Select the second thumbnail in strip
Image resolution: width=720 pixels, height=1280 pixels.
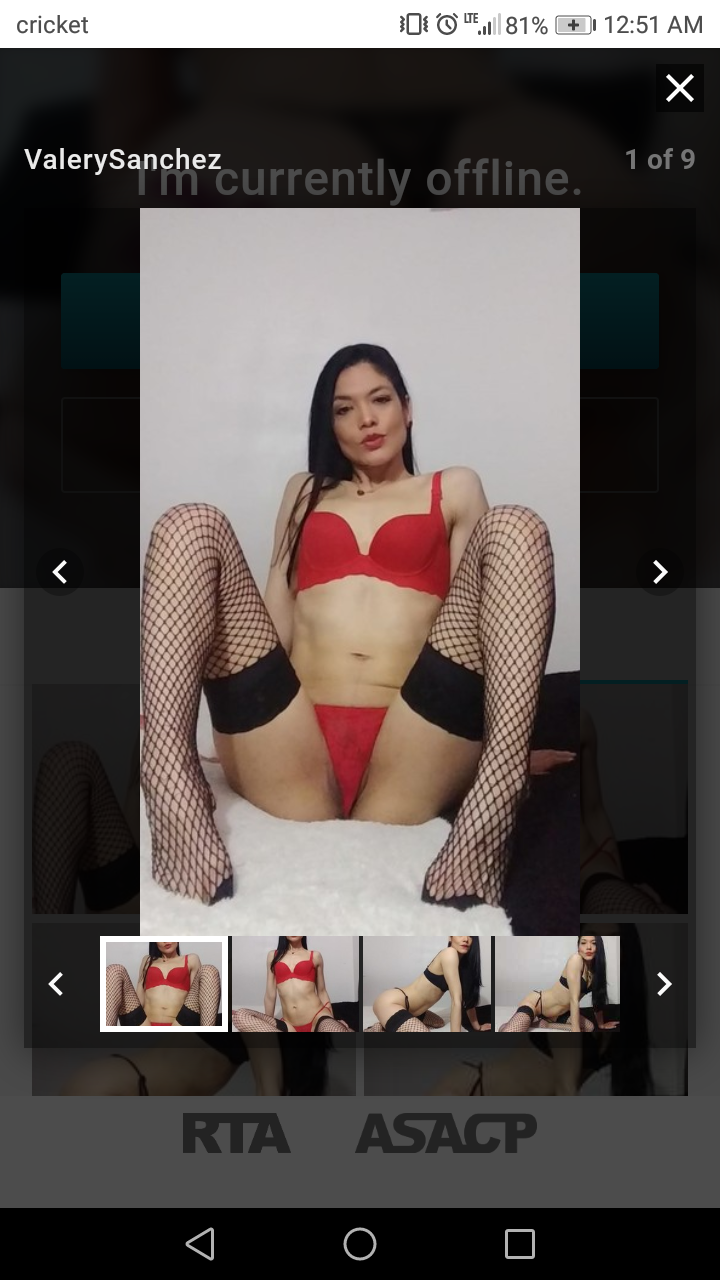295,984
